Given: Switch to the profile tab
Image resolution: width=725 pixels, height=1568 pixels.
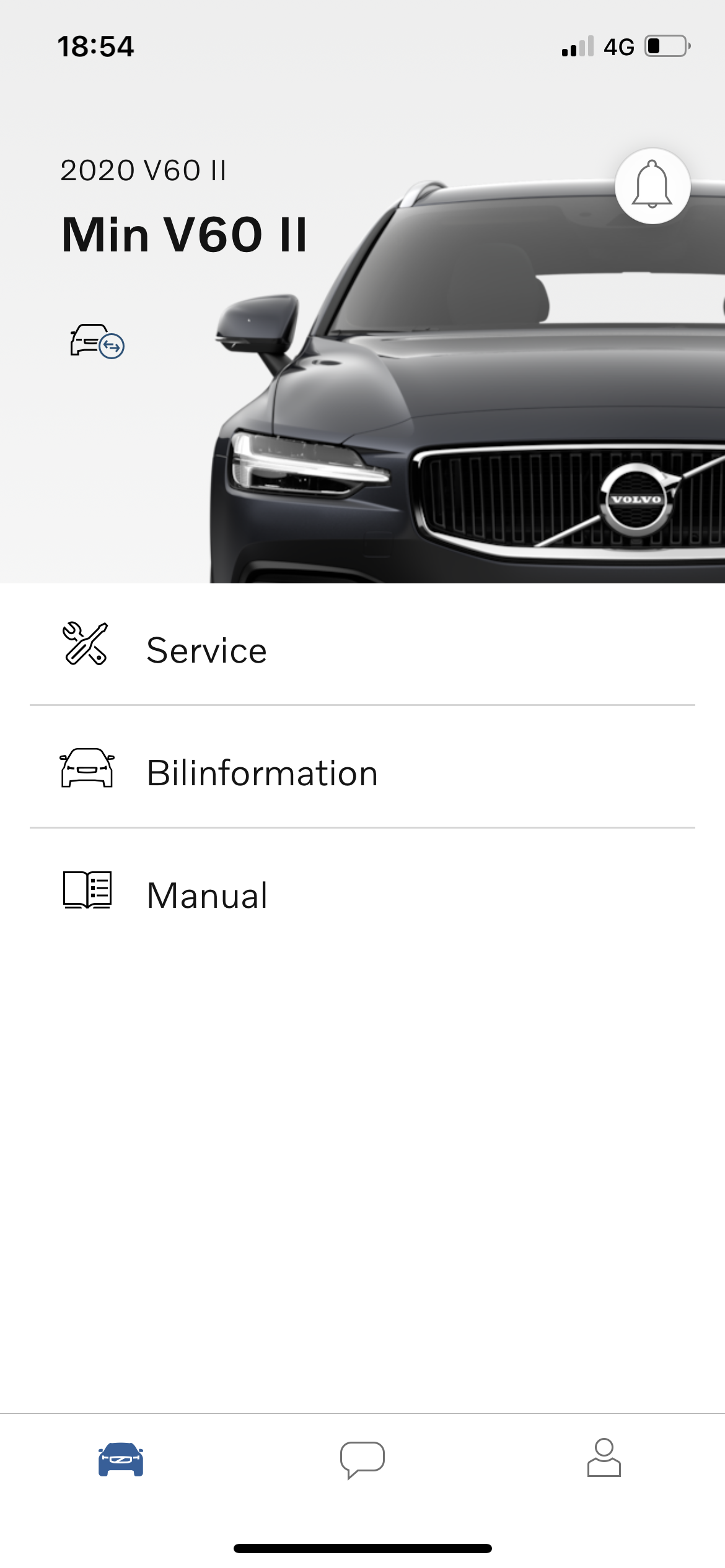Looking at the screenshot, I should [x=604, y=1459].
